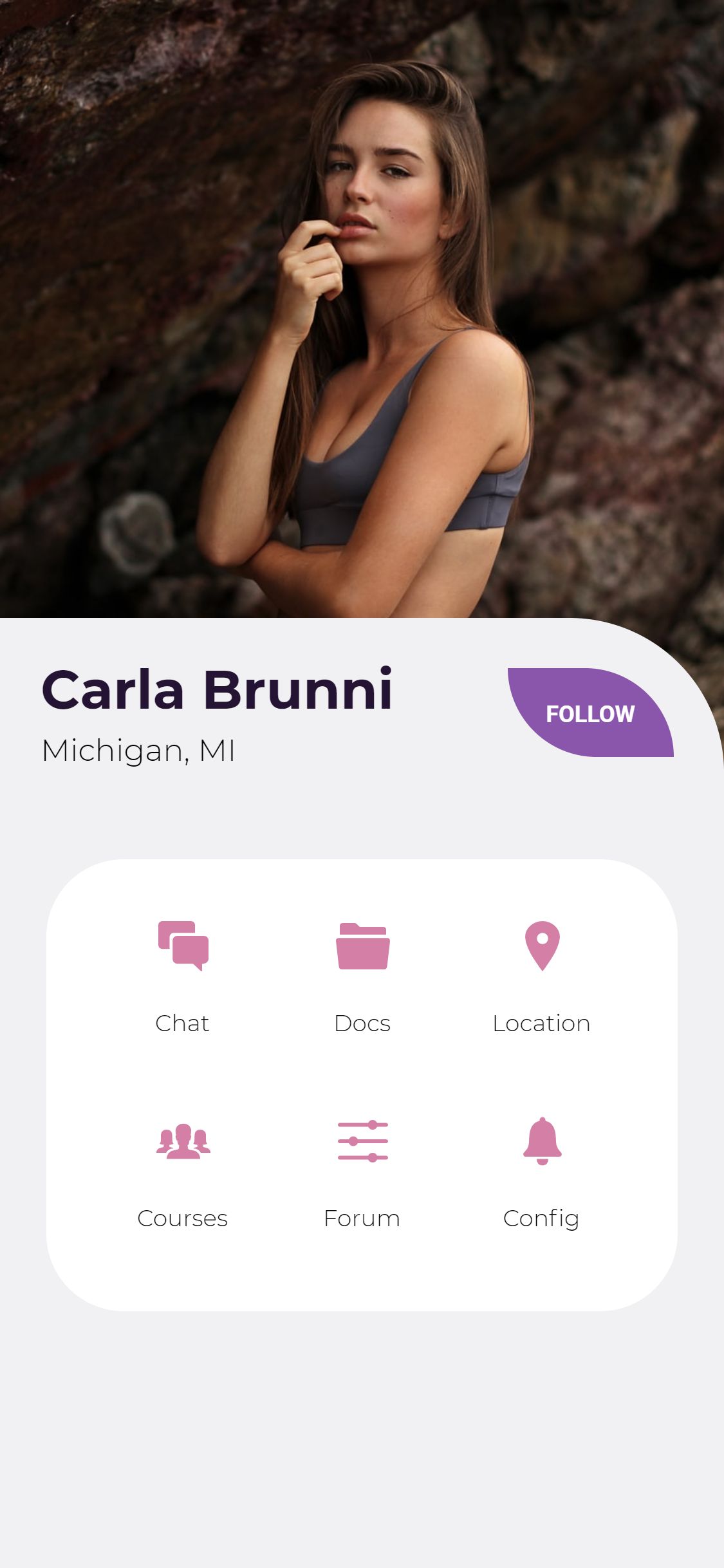The width and height of the screenshot is (724, 1568).
Task: Open the Courses section
Action: pos(183,1173)
